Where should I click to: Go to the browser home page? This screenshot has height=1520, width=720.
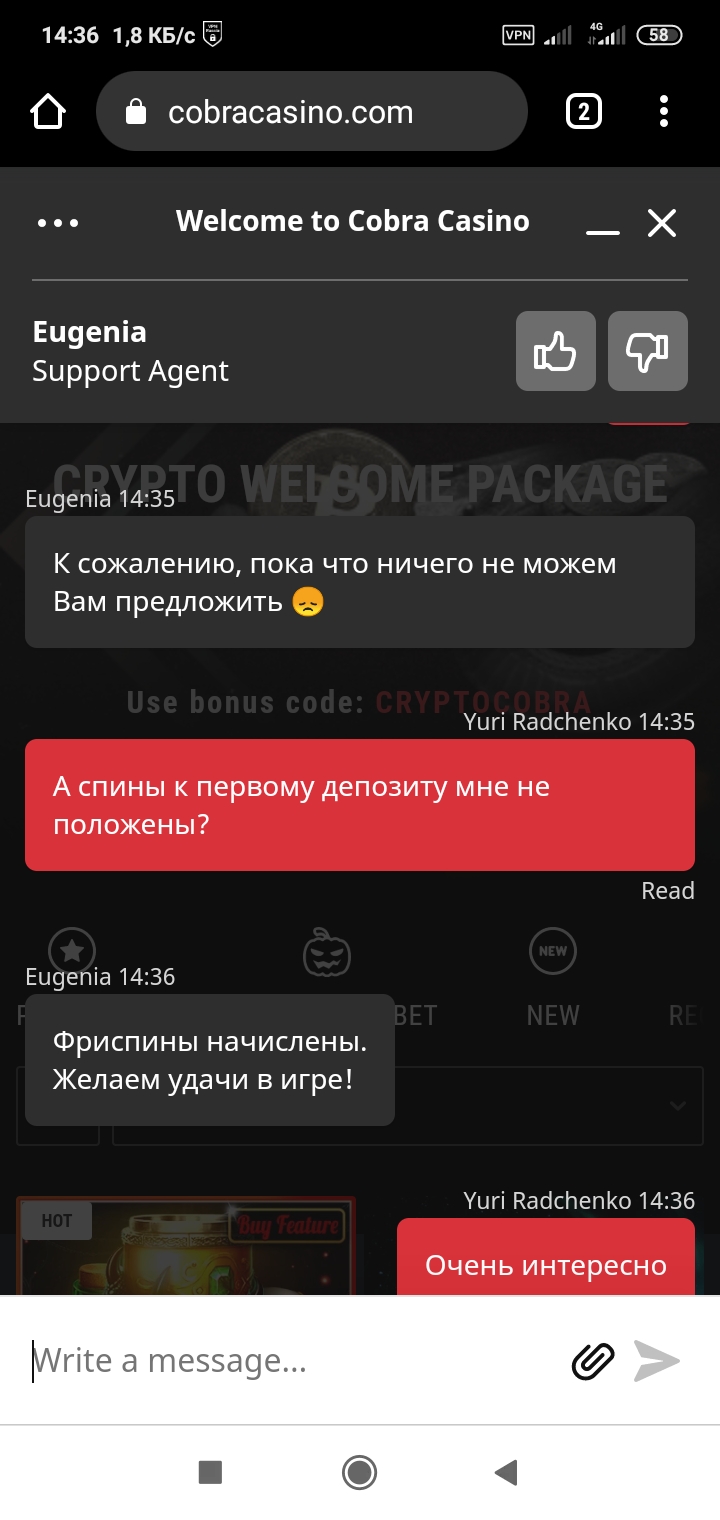[x=48, y=112]
